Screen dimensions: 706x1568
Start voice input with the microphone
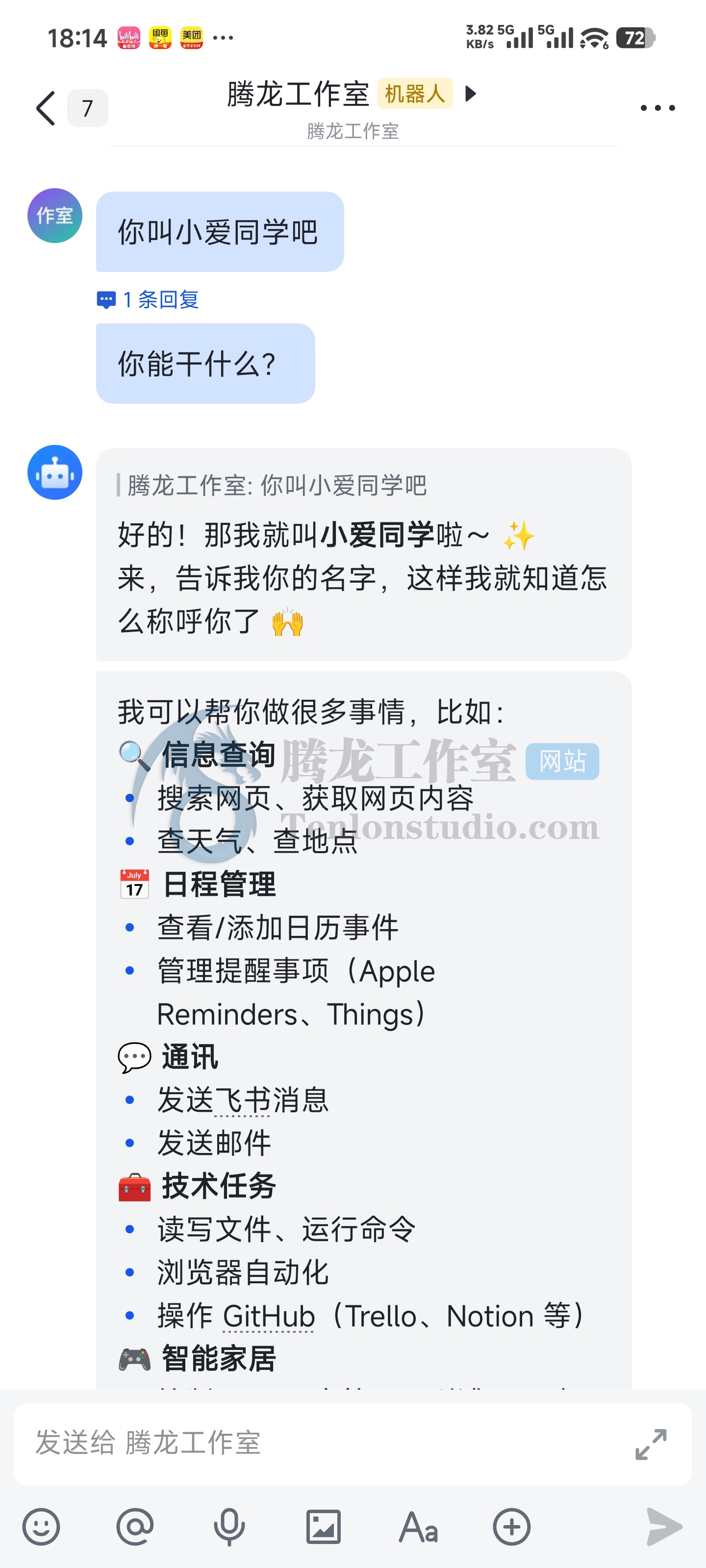pyautogui.click(x=229, y=1527)
